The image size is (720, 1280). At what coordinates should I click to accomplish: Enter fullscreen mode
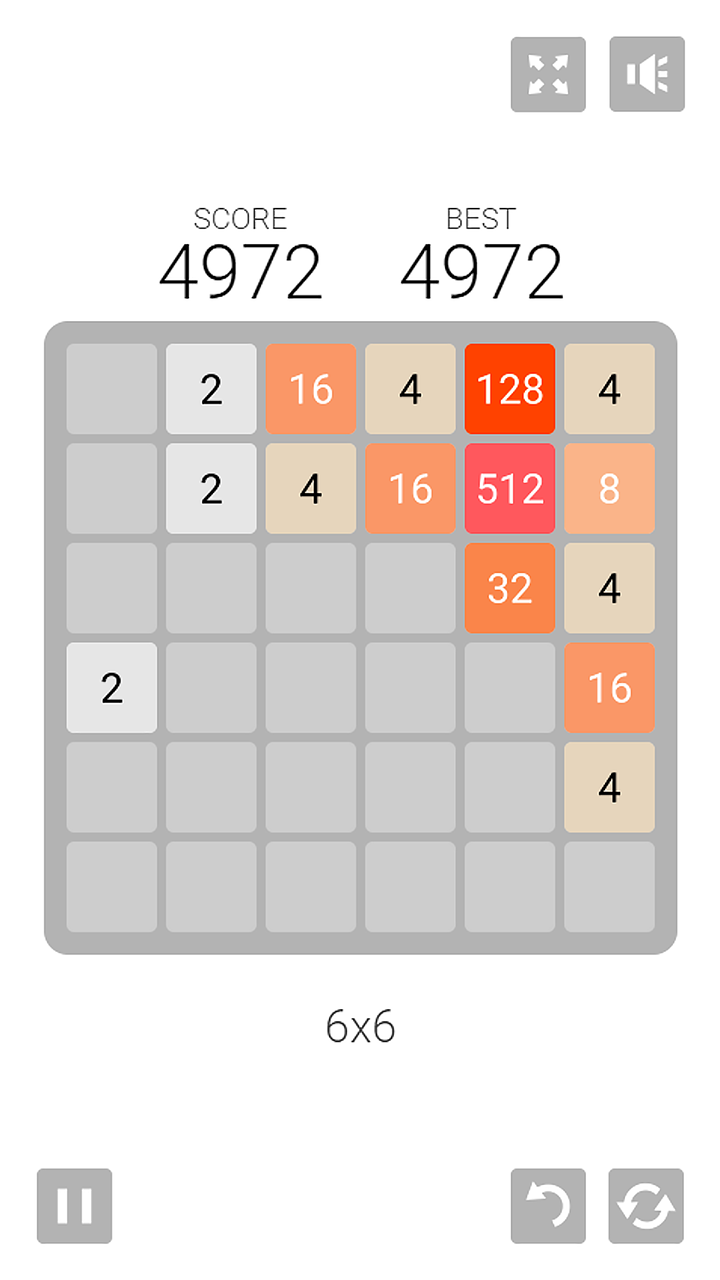[548, 74]
